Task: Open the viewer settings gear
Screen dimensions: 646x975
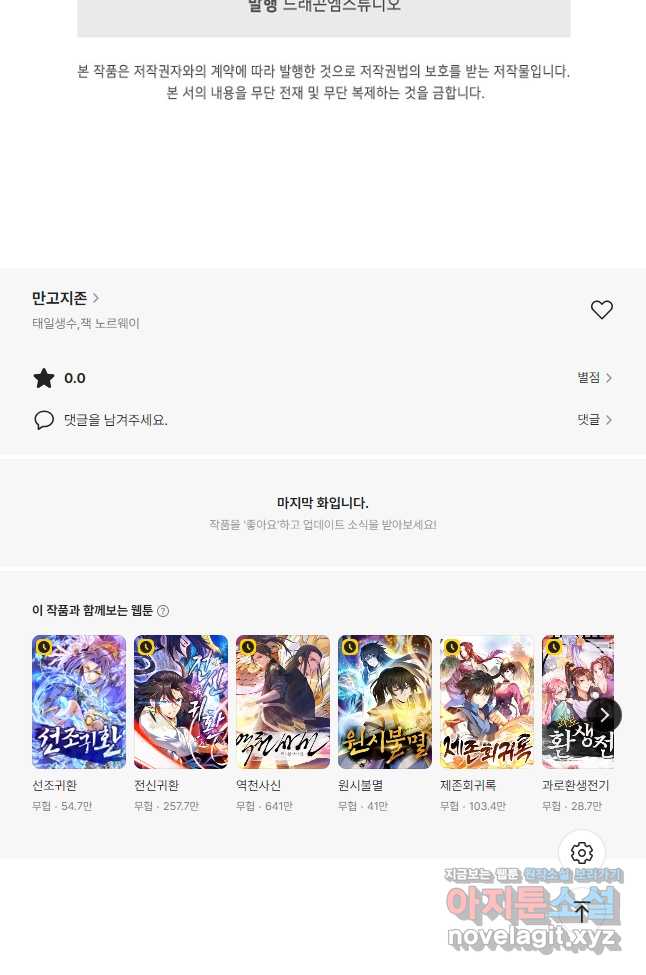Action: pos(582,853)
